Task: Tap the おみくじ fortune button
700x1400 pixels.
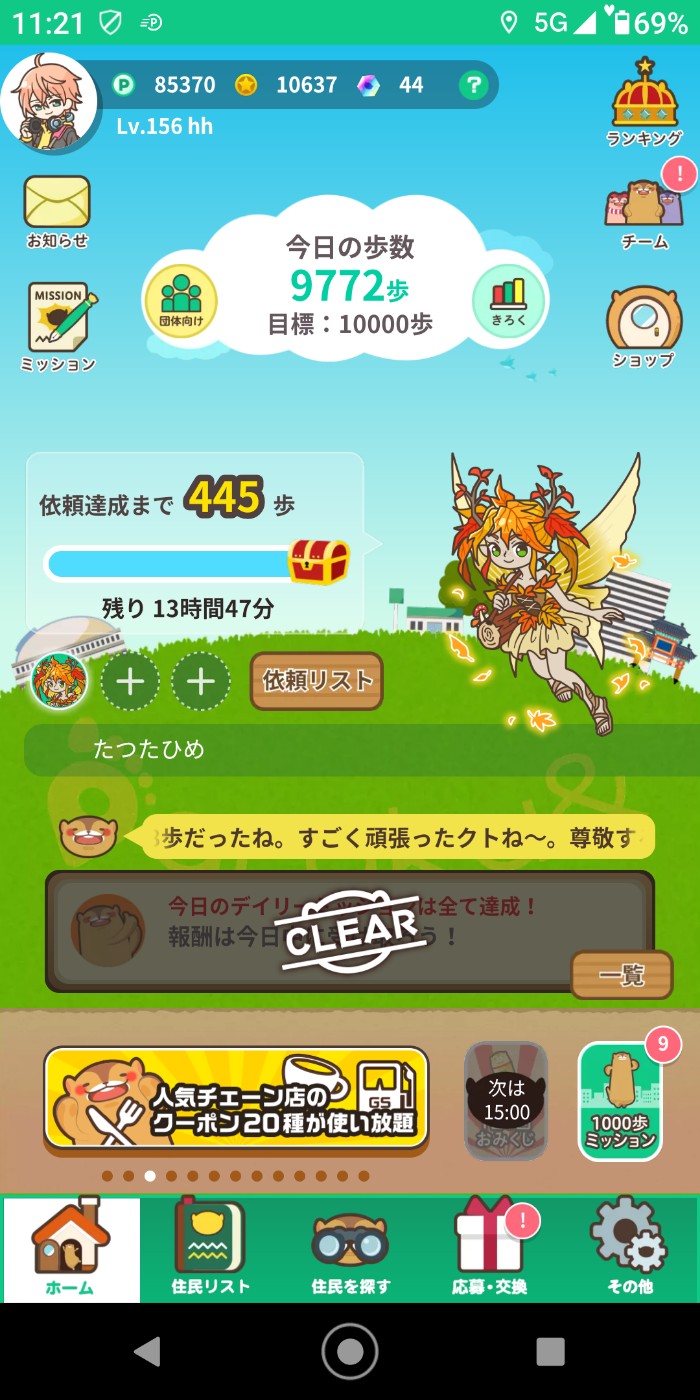Action: [506, 1100]
